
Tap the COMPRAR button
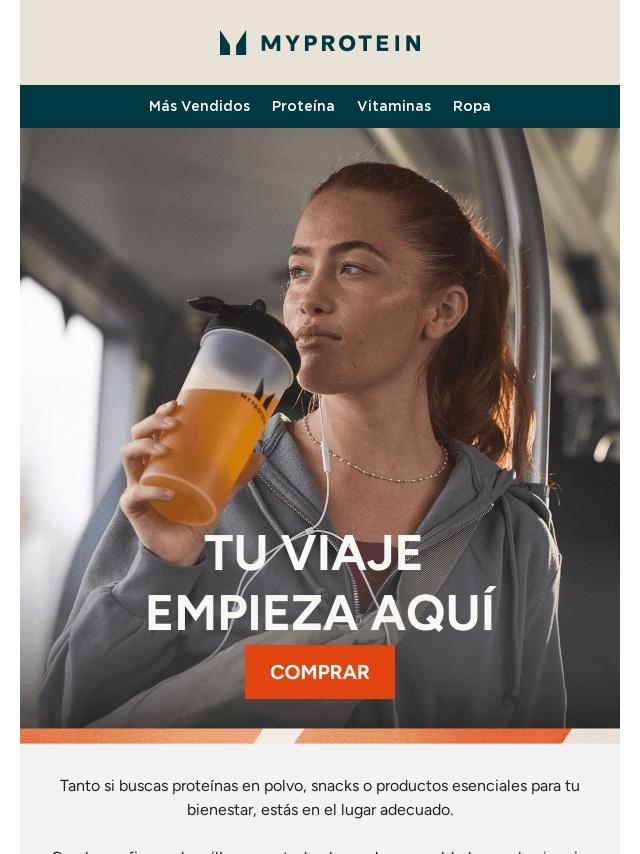point(320,672)
